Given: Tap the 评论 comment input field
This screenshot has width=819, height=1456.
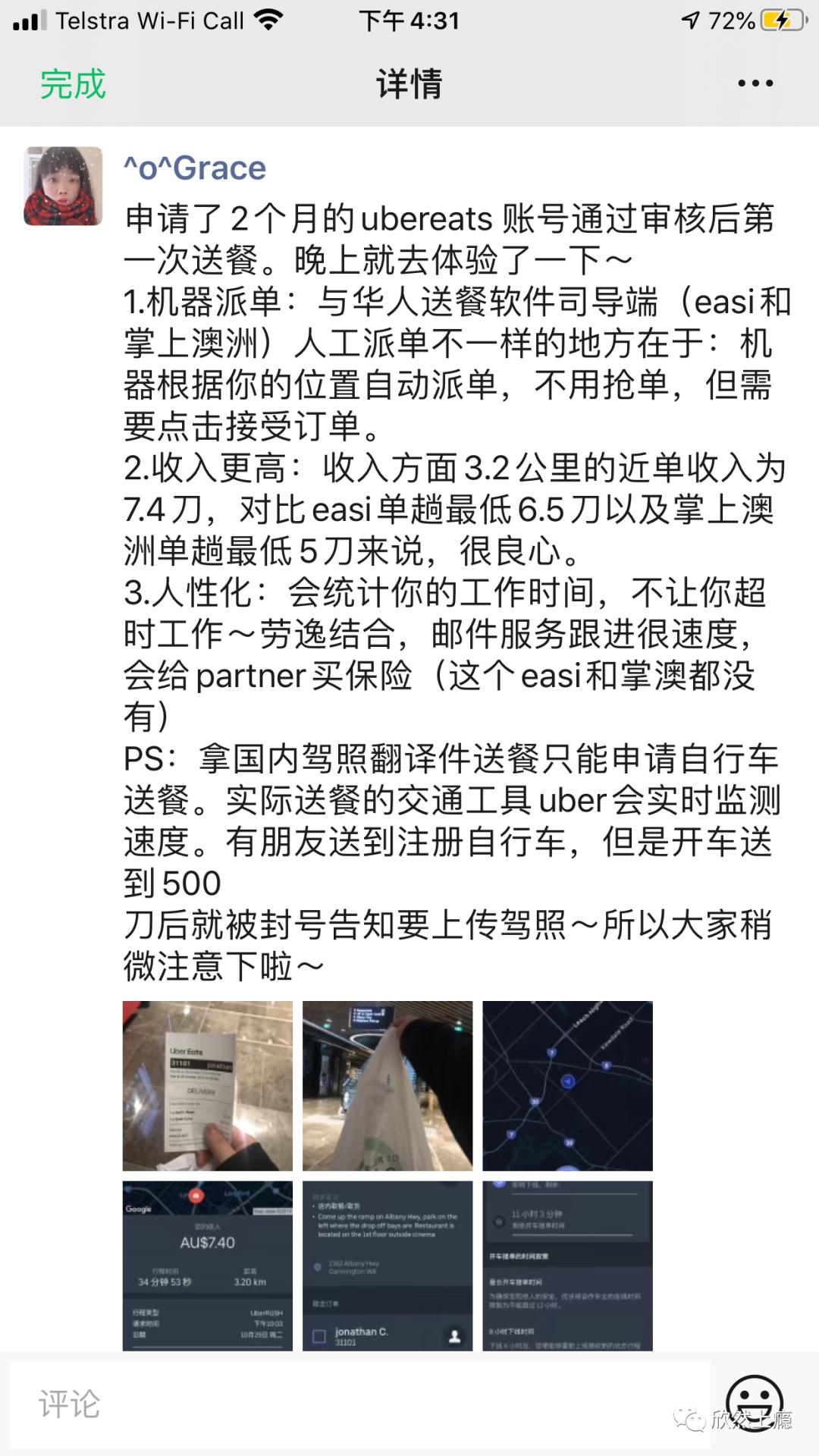Looking at the screenshot, I should (x=360, y=1404).
